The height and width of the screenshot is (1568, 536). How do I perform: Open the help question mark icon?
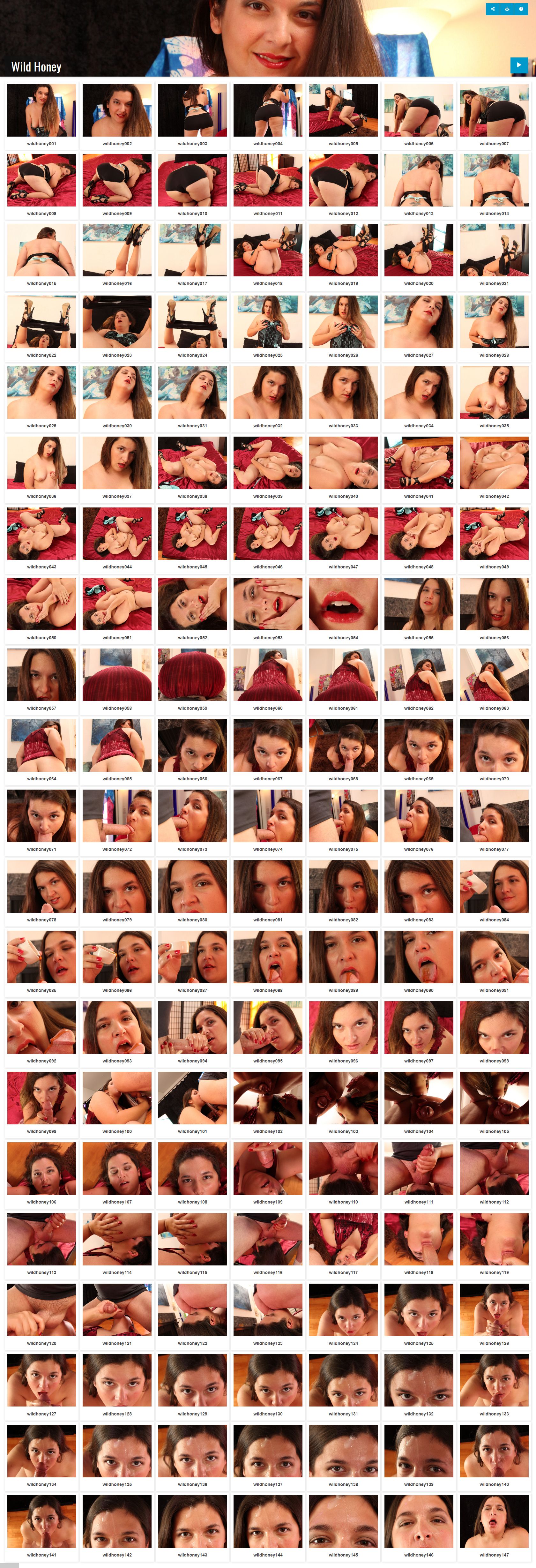[x=521, y=9]
